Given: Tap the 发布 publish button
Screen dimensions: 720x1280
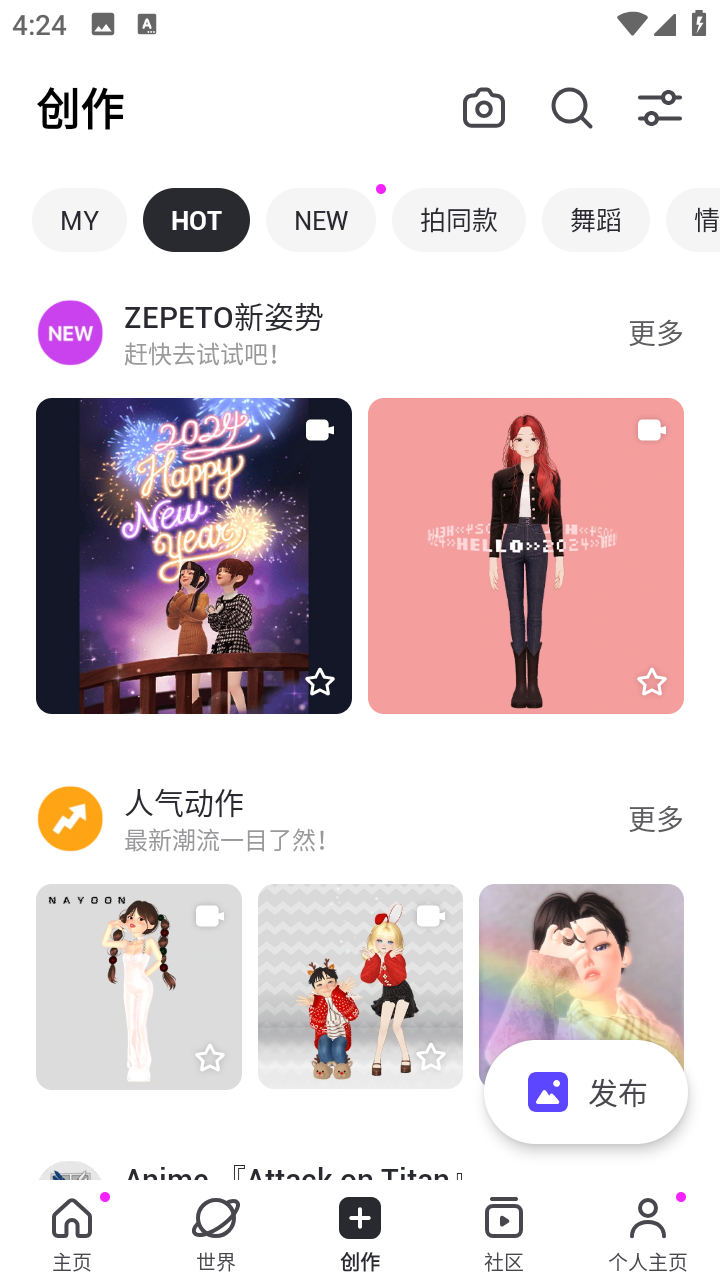Looking at the screenshot, I should click(586, 1093).
